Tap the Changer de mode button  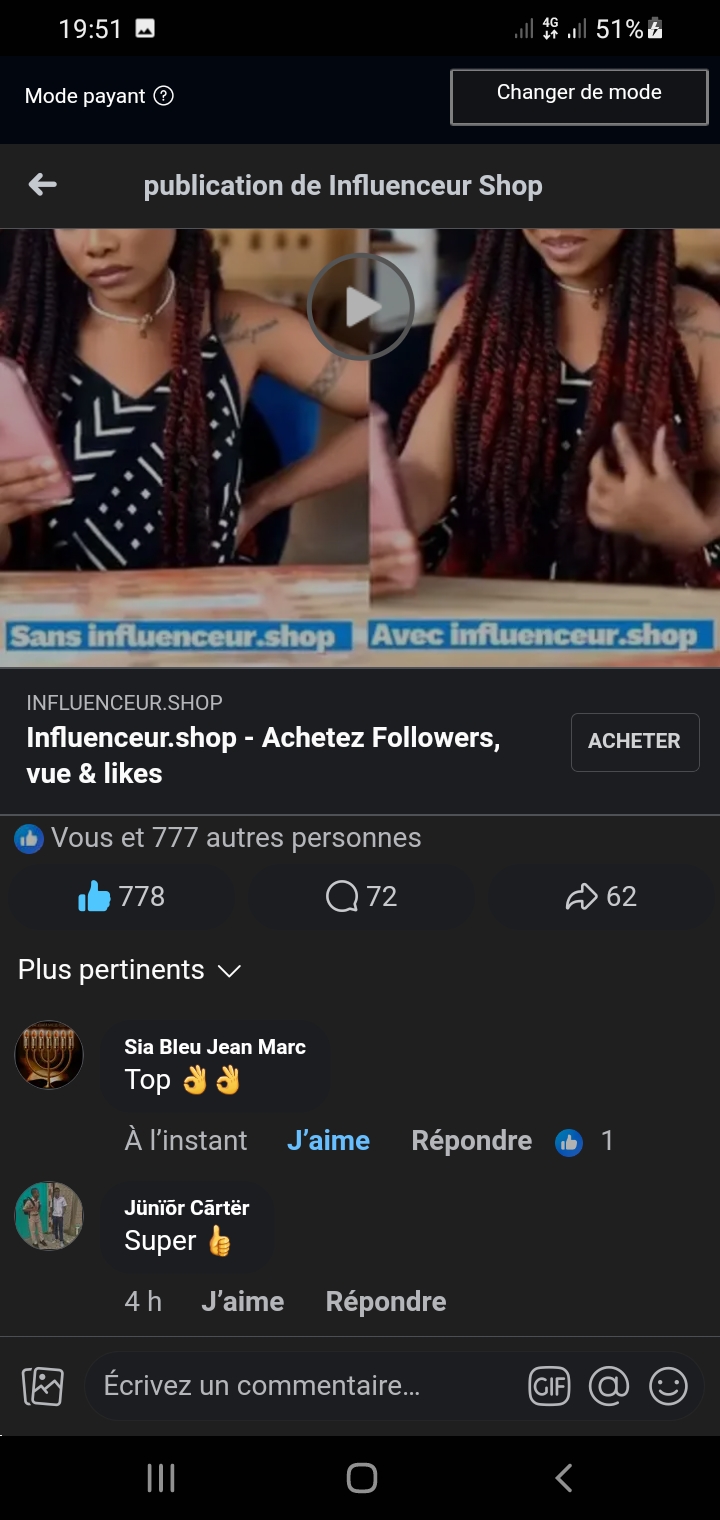pyautogui.click(x=579, y=96)
